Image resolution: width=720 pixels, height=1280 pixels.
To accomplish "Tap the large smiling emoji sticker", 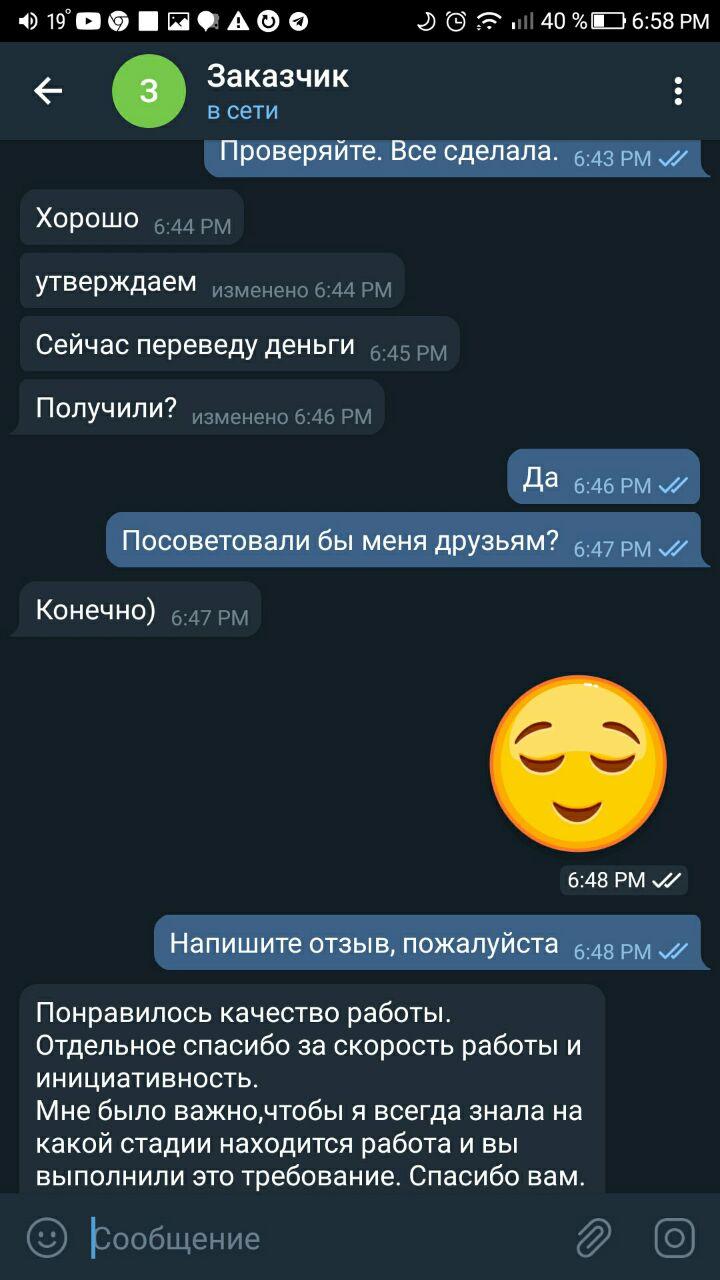I will pyautogui.click(x=578, y=764).
